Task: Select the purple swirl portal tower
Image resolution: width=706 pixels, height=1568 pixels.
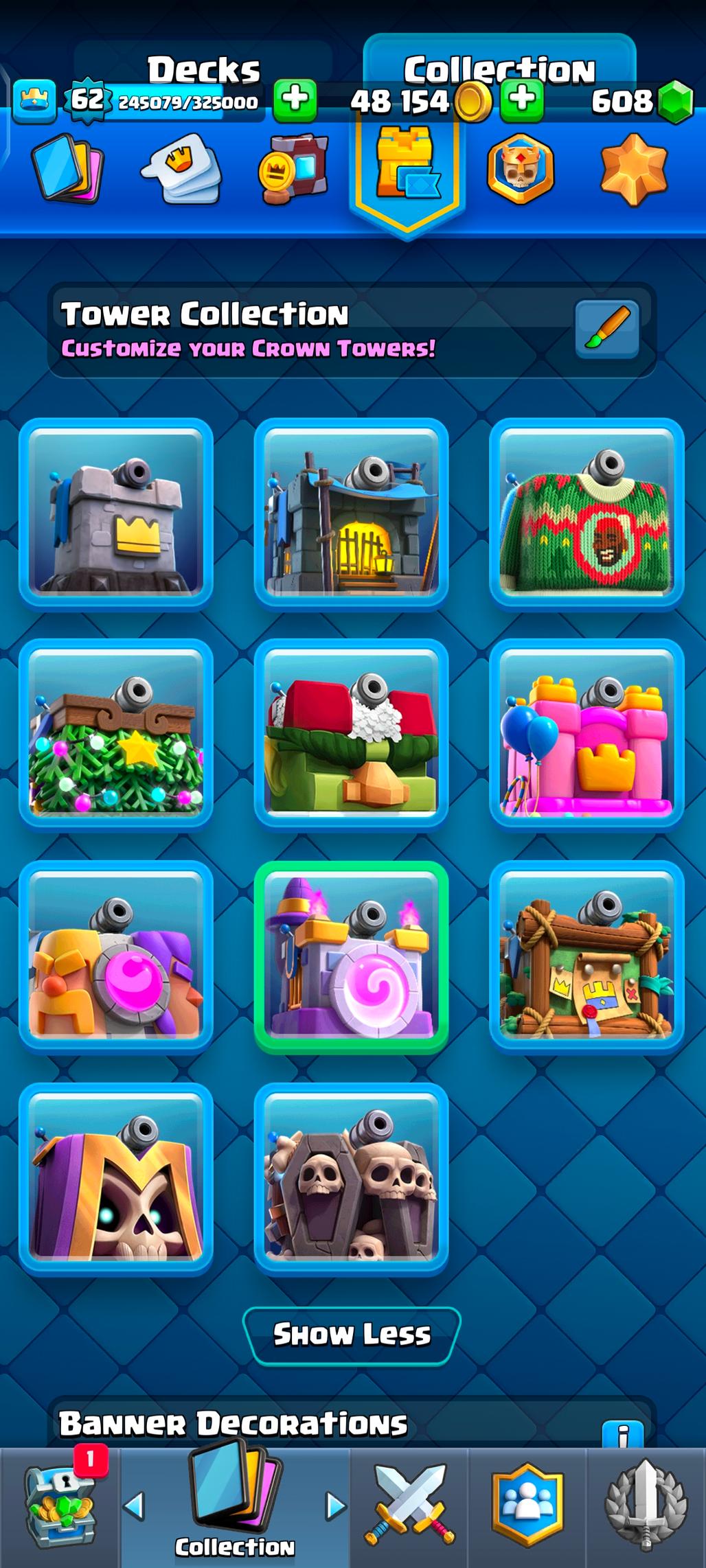Action: [351, 956]
